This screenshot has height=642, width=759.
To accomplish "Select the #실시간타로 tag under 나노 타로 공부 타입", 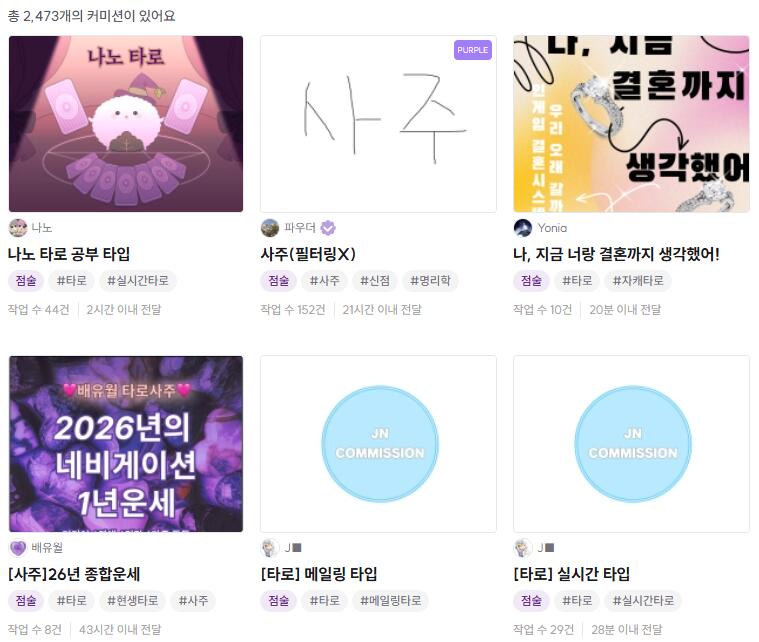I will (137, 281).
